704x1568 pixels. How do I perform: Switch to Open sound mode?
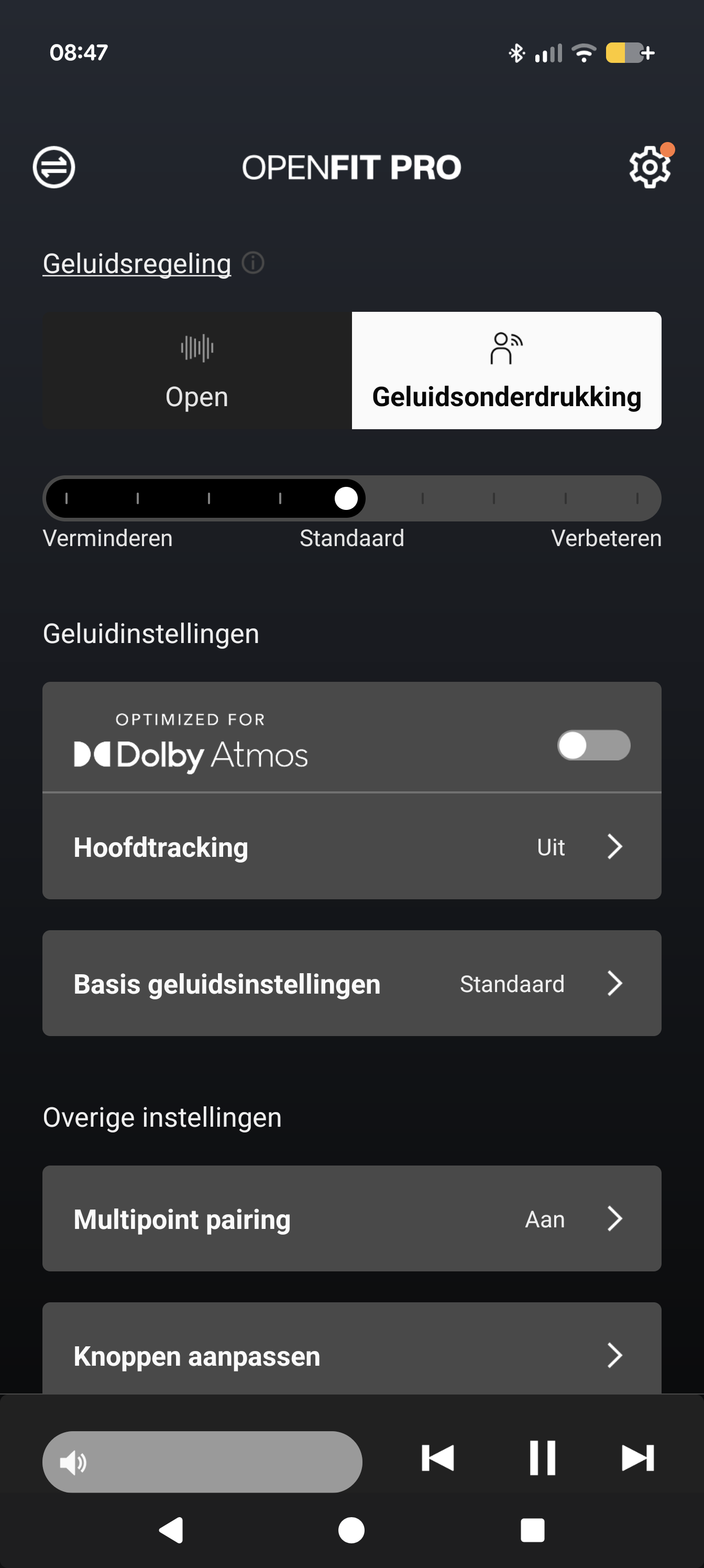[x=196, y=371]
